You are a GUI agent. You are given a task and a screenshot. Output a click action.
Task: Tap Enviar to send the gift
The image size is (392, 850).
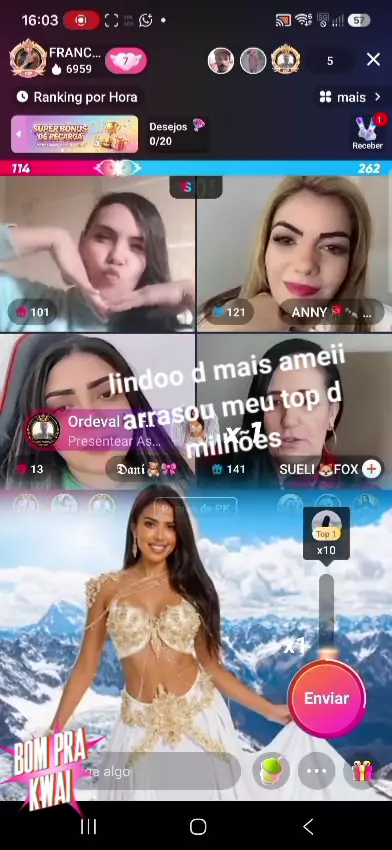tap(326, 698)
